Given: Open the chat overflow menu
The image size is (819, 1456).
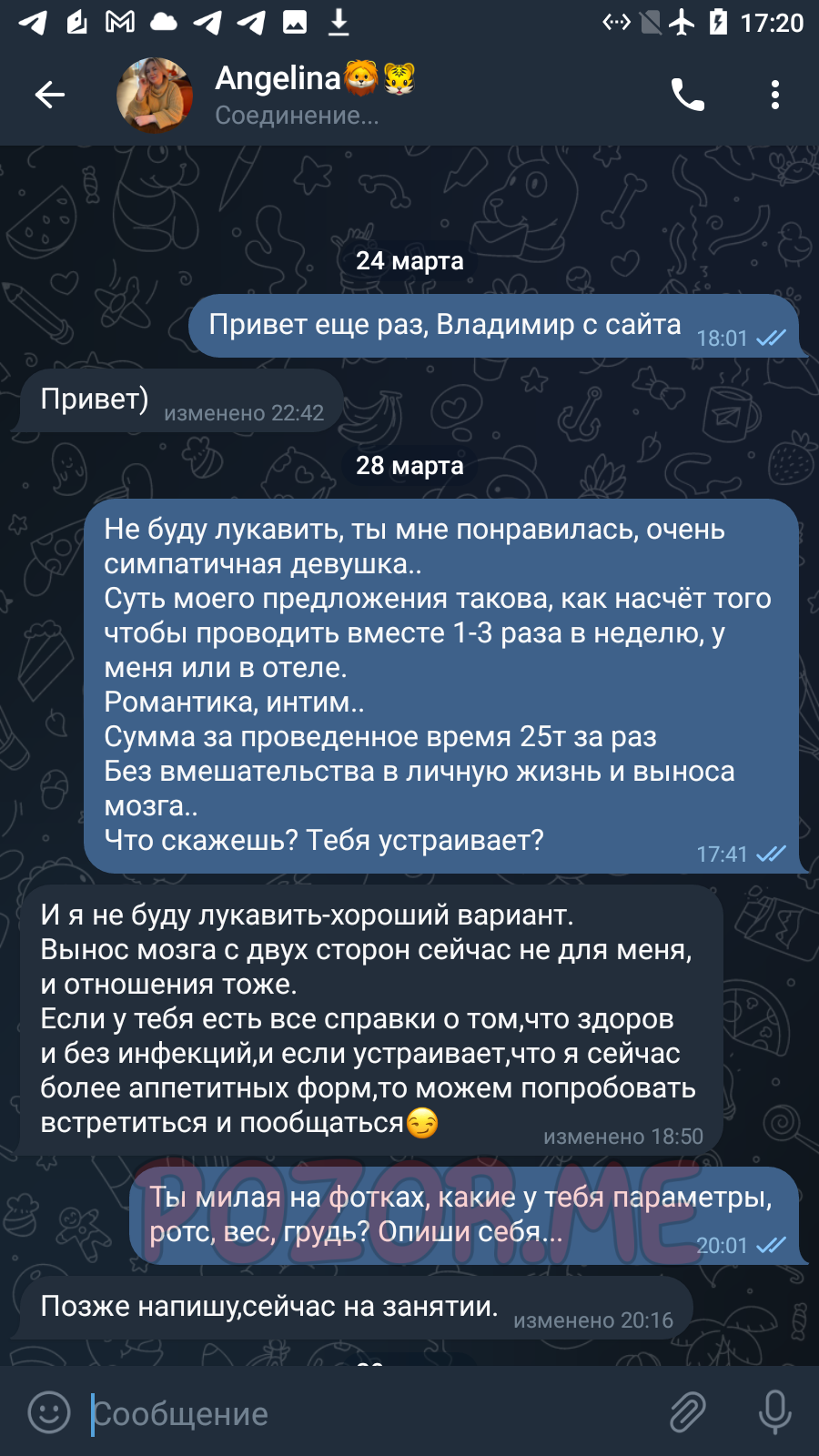Looking at the screenshot, I should tap(775, 95).
